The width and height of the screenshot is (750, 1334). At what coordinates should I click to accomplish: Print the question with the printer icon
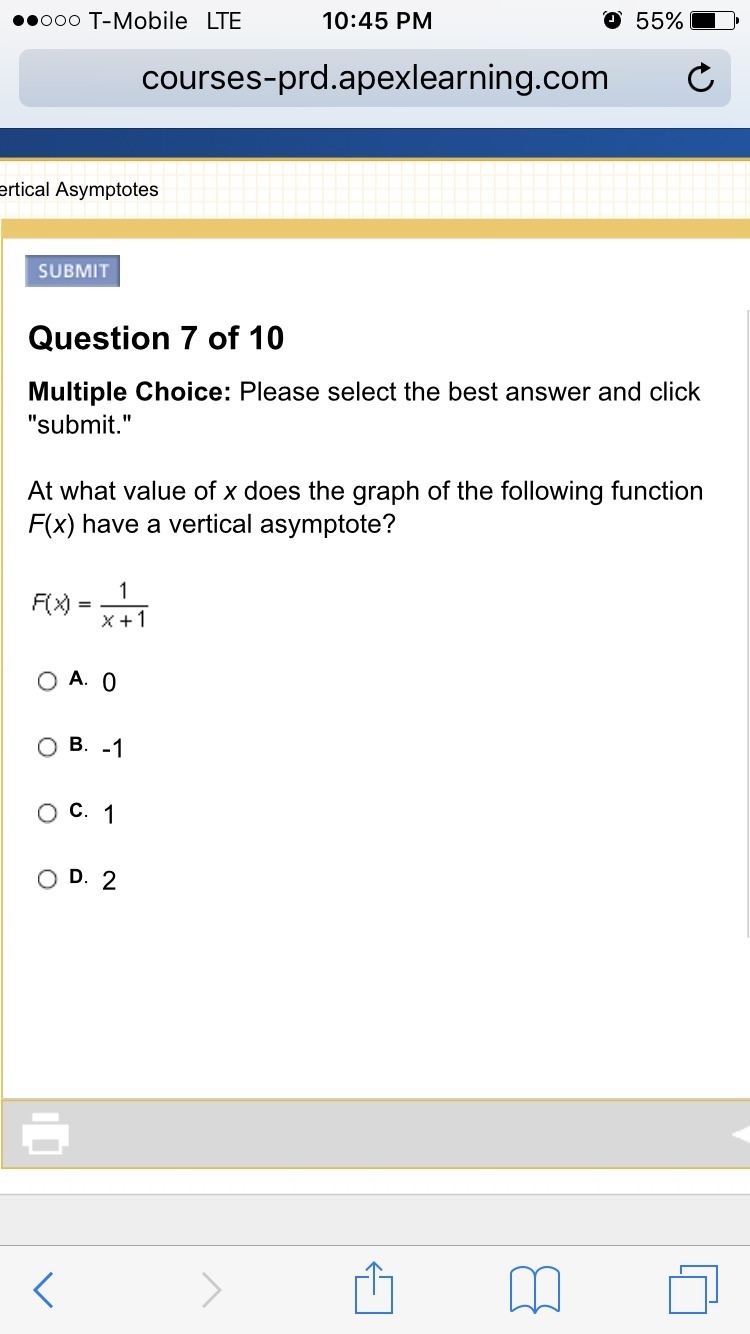[46, 1133]
